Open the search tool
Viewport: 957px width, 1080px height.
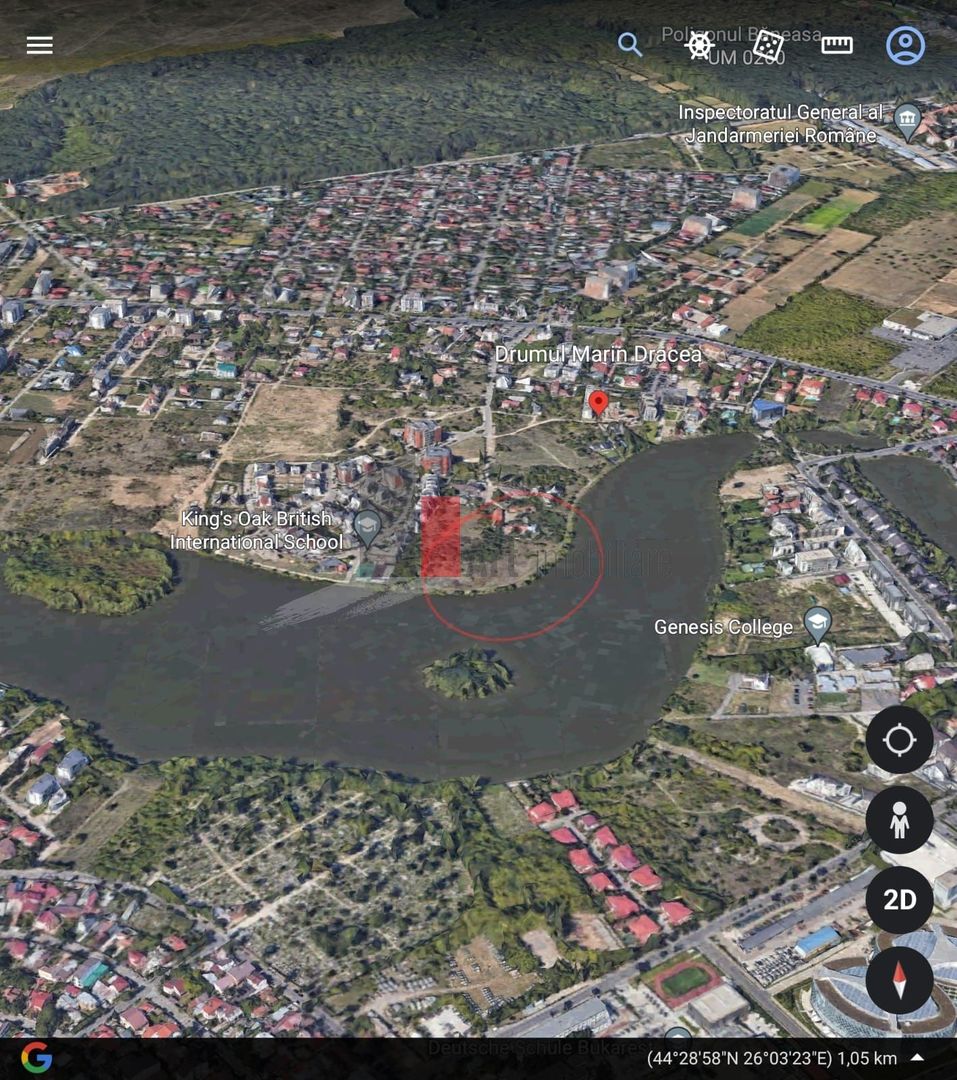(x=629, y=44)
